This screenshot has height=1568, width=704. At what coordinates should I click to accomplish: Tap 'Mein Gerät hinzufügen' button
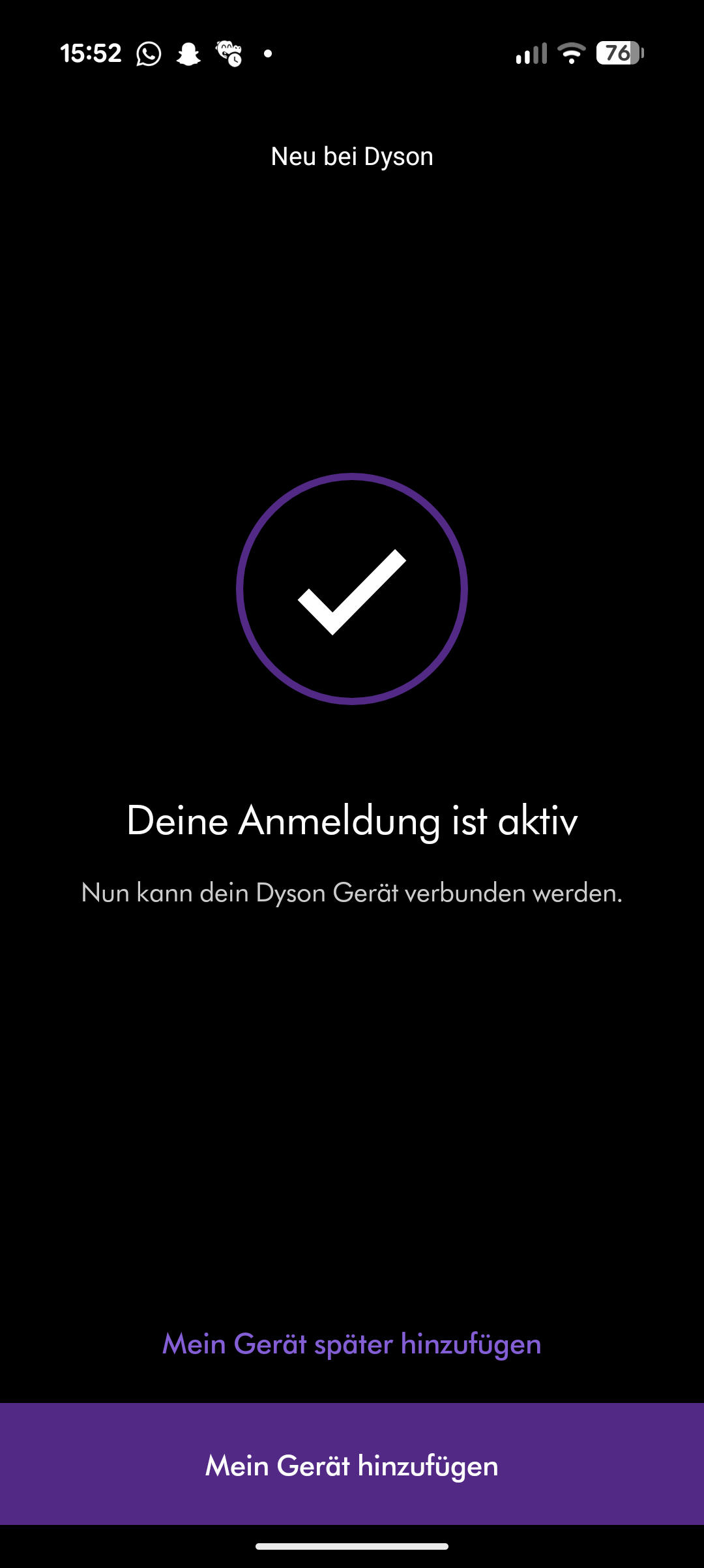[x=352, y=1465]
